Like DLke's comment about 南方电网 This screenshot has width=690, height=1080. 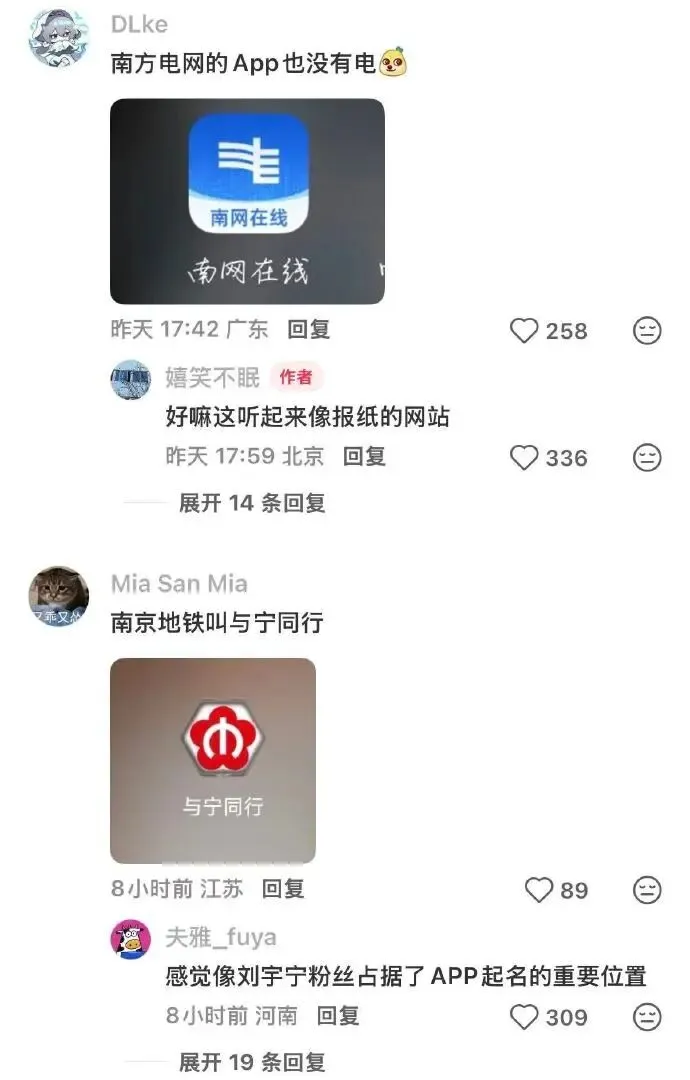coord(523,331)
